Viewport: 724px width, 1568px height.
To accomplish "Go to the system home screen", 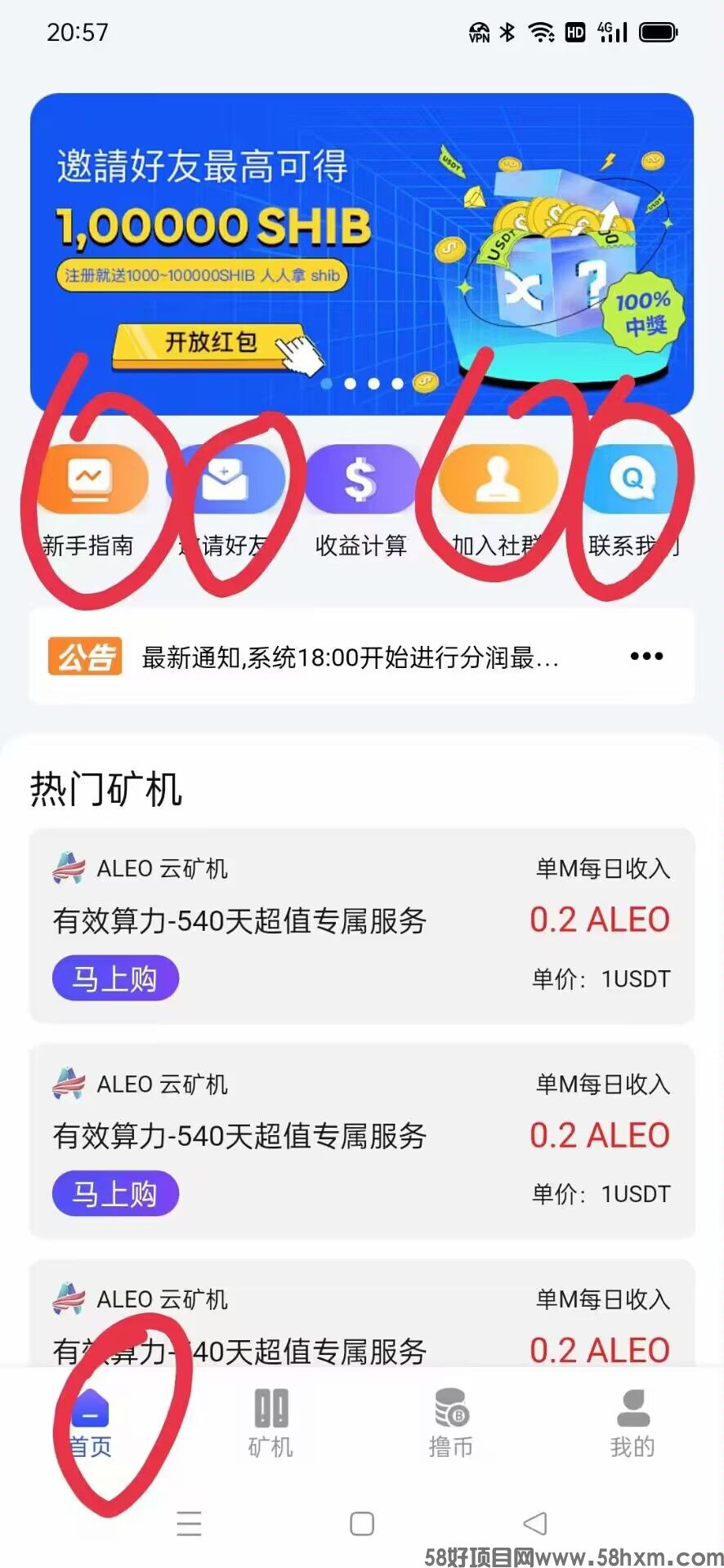I will point(362,1523).
